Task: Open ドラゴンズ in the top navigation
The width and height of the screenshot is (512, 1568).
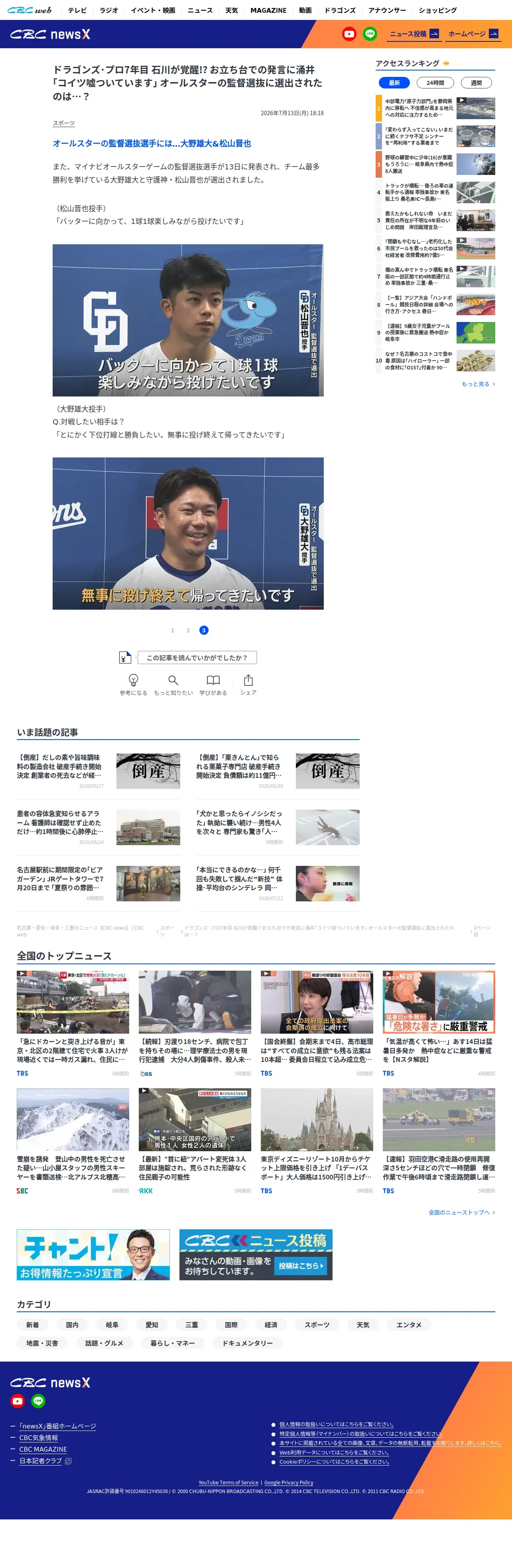Action: (340, 10)
